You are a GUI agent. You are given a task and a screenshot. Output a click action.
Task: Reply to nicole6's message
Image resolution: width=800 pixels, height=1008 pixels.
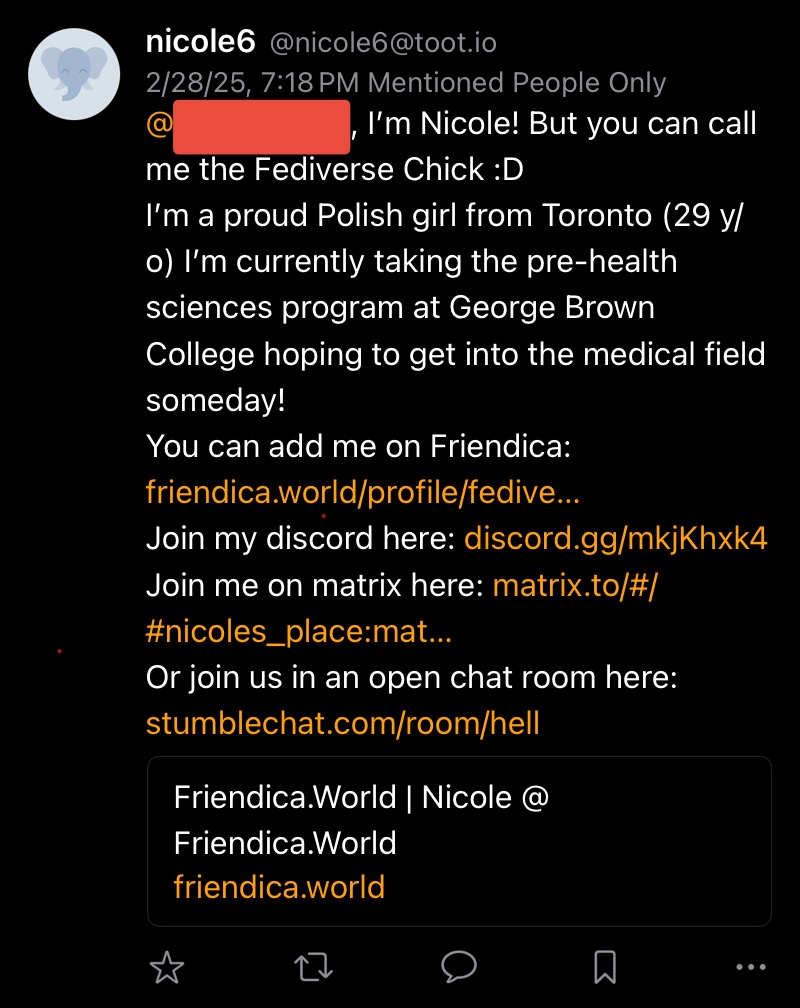459,966
